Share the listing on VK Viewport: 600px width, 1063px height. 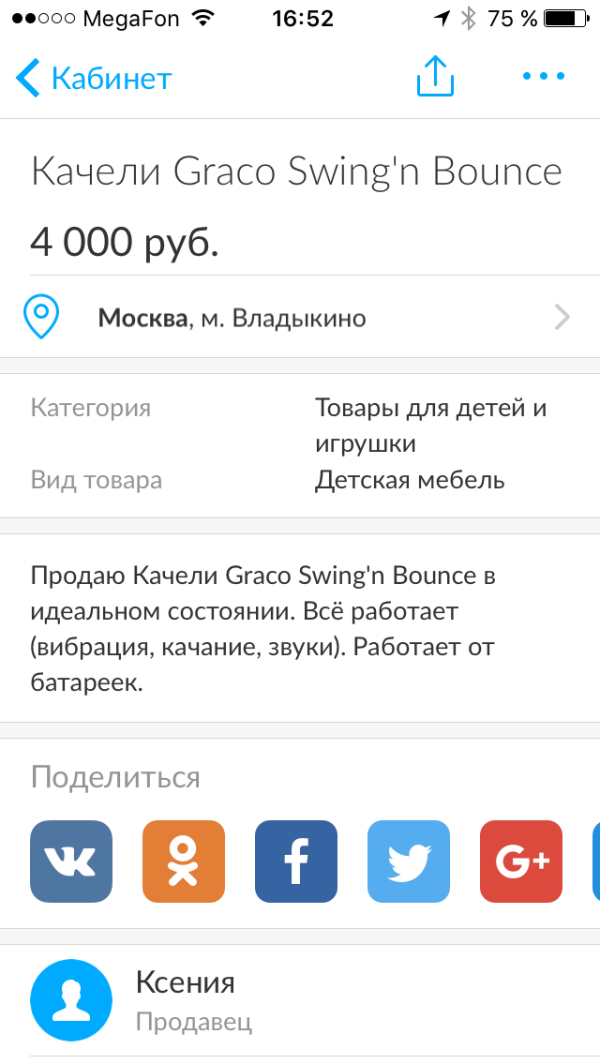(x=71, y=861)
